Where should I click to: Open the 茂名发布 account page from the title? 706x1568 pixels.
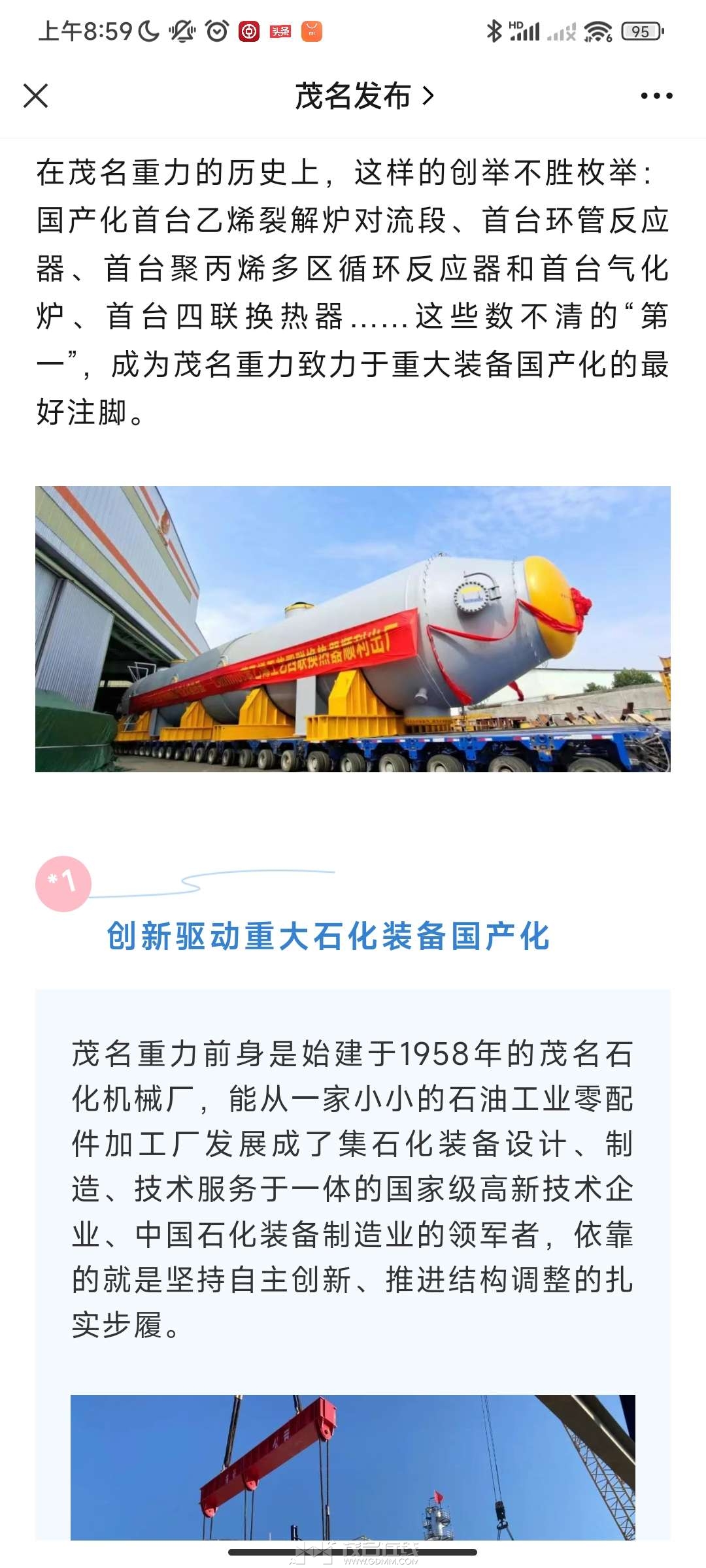tap(365, 96)
